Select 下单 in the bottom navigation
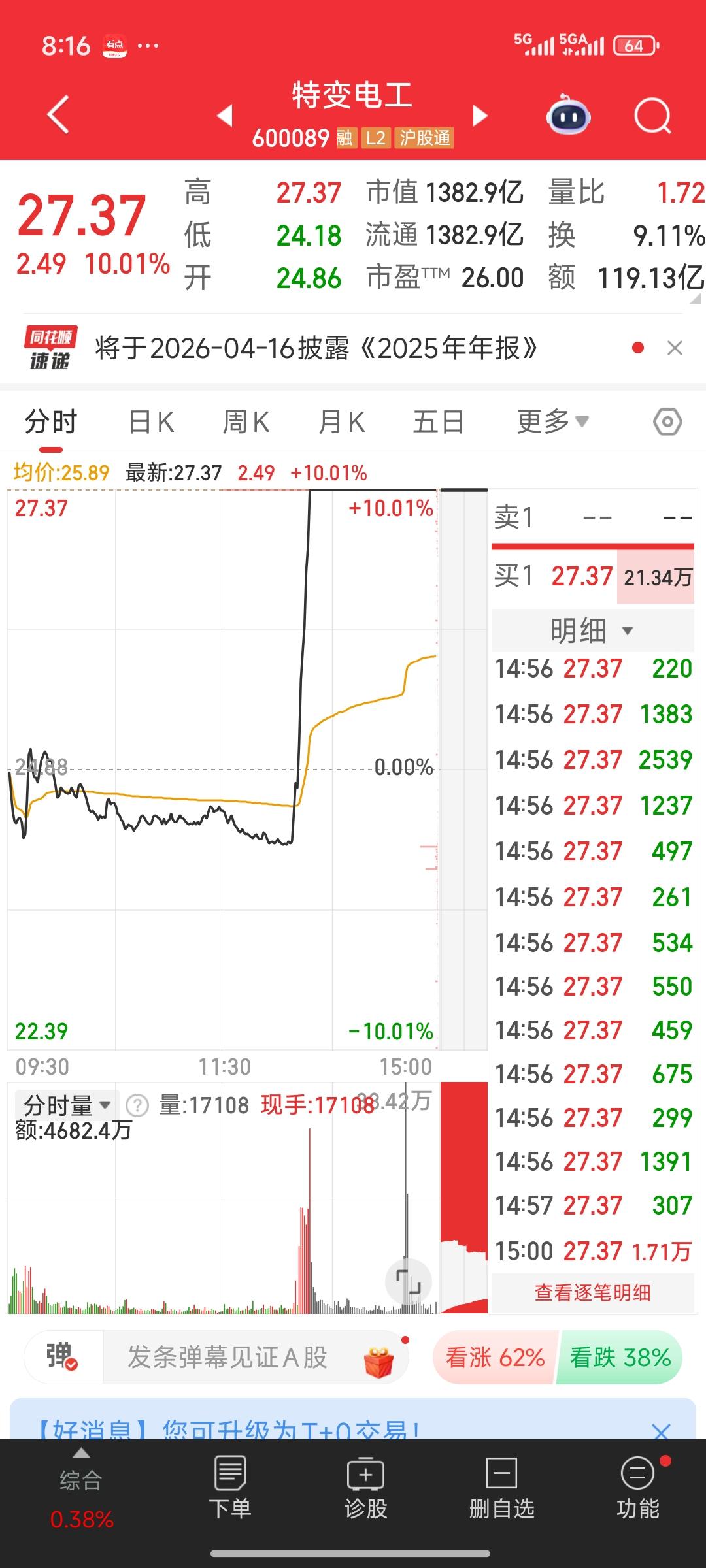Viewport: 706px width, 1568px height. coord(229,1496)
